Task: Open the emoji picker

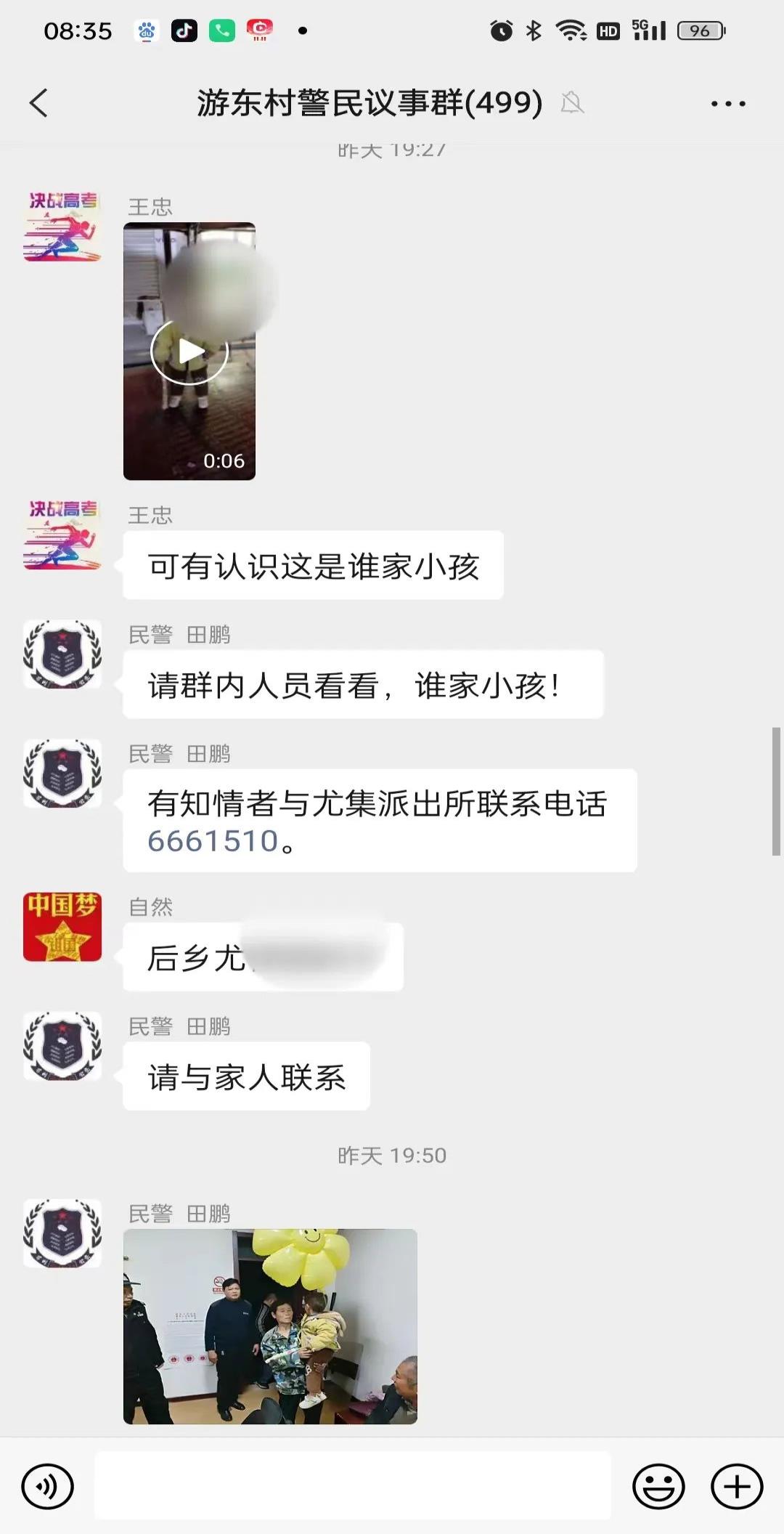Action: [x=658, y=1487]
